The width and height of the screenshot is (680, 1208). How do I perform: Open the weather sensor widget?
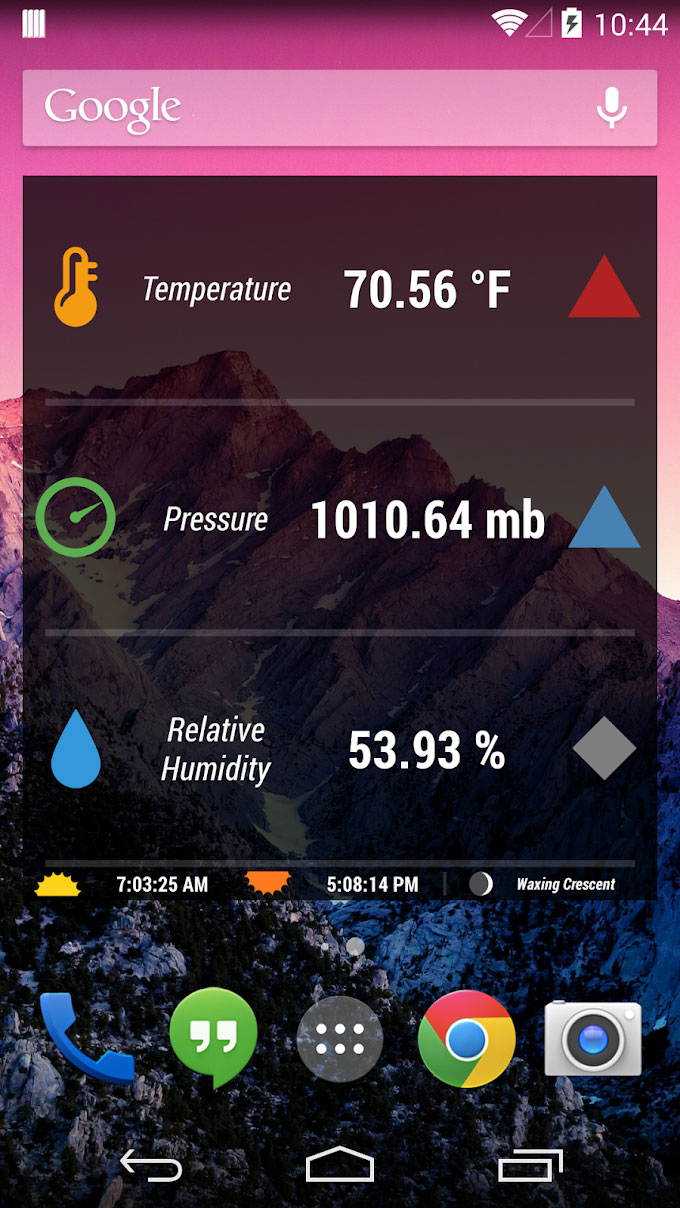coord(340,520)
